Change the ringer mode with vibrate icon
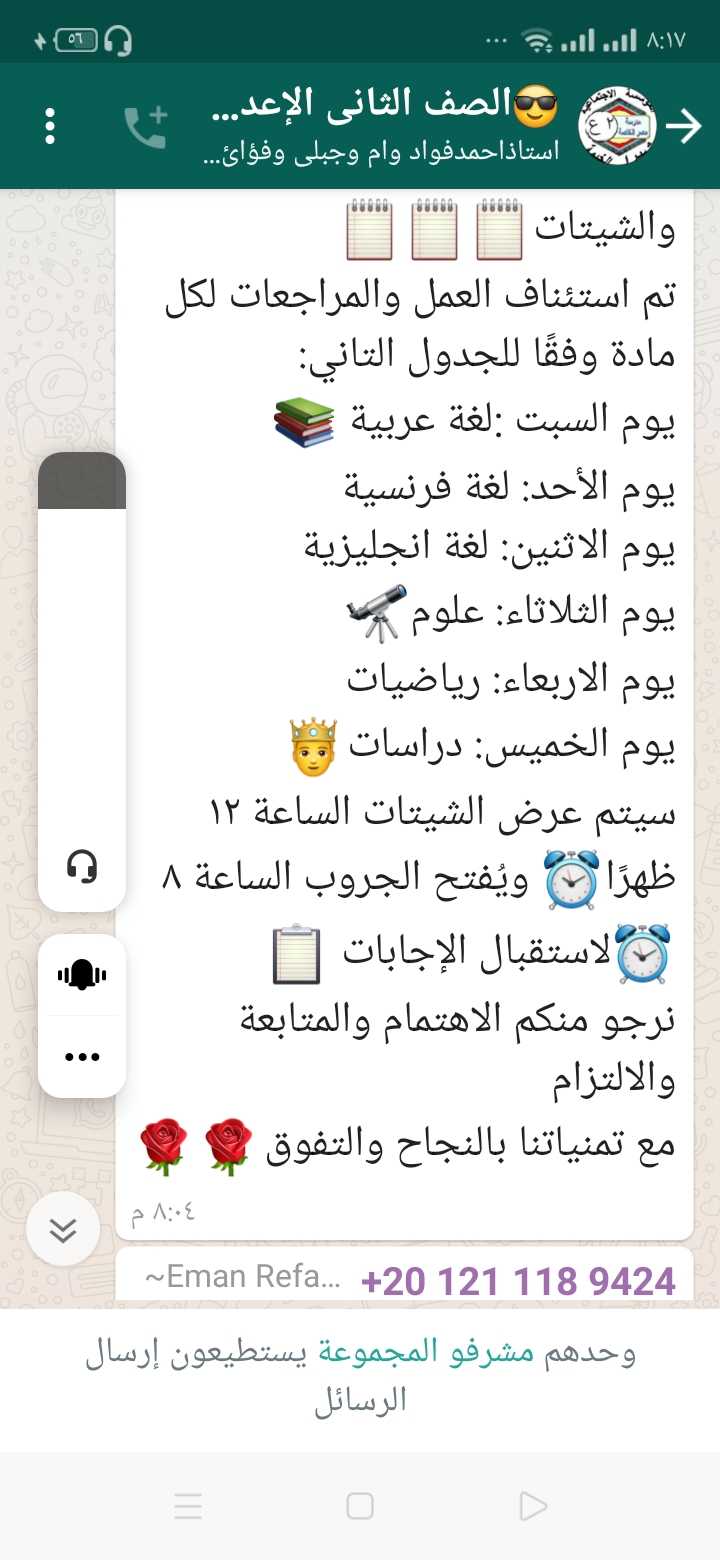Image resolution: width=720 pixels, height=1560 pixels. (82, 975)
